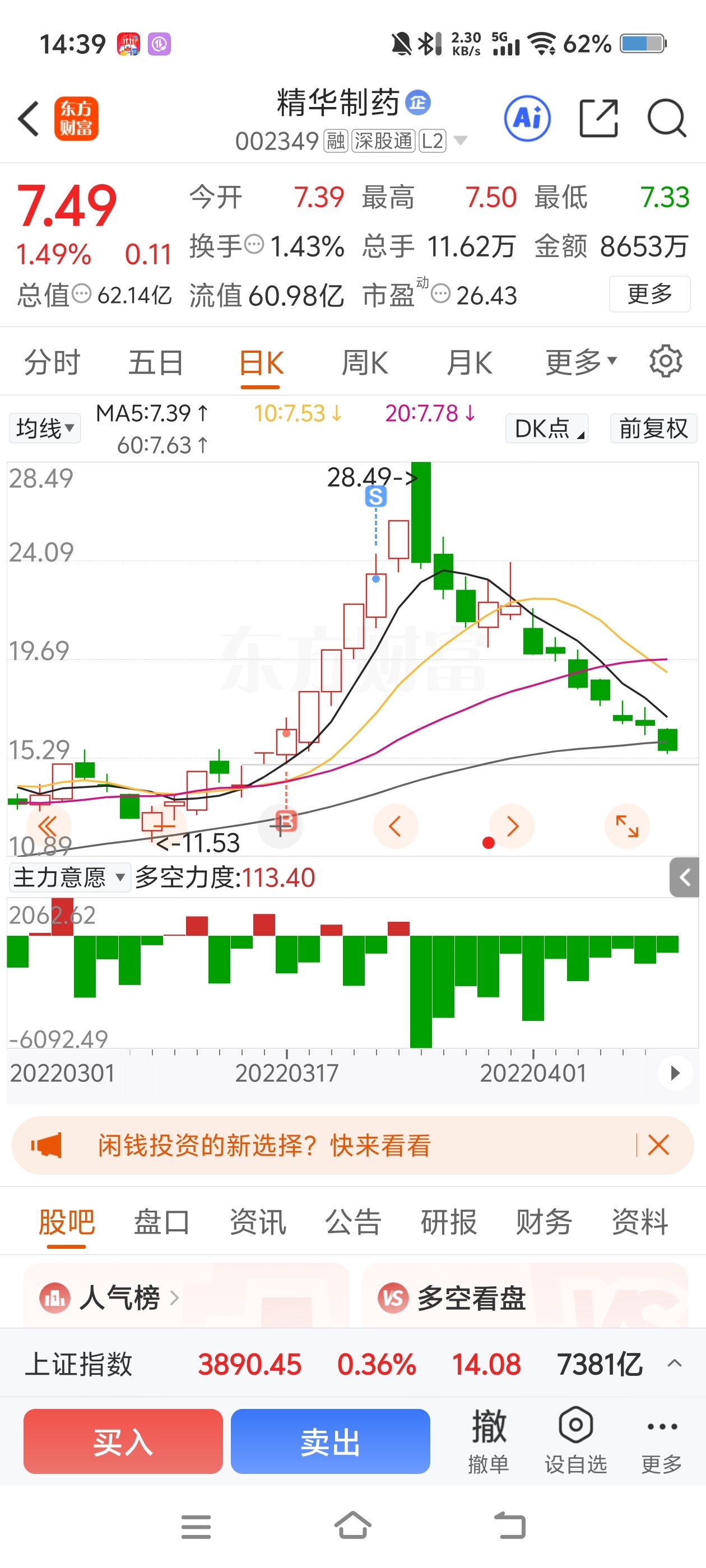Switch to the 公告 tab
This screenshot has width=706, height=1568.
(x=354, y=1222)
